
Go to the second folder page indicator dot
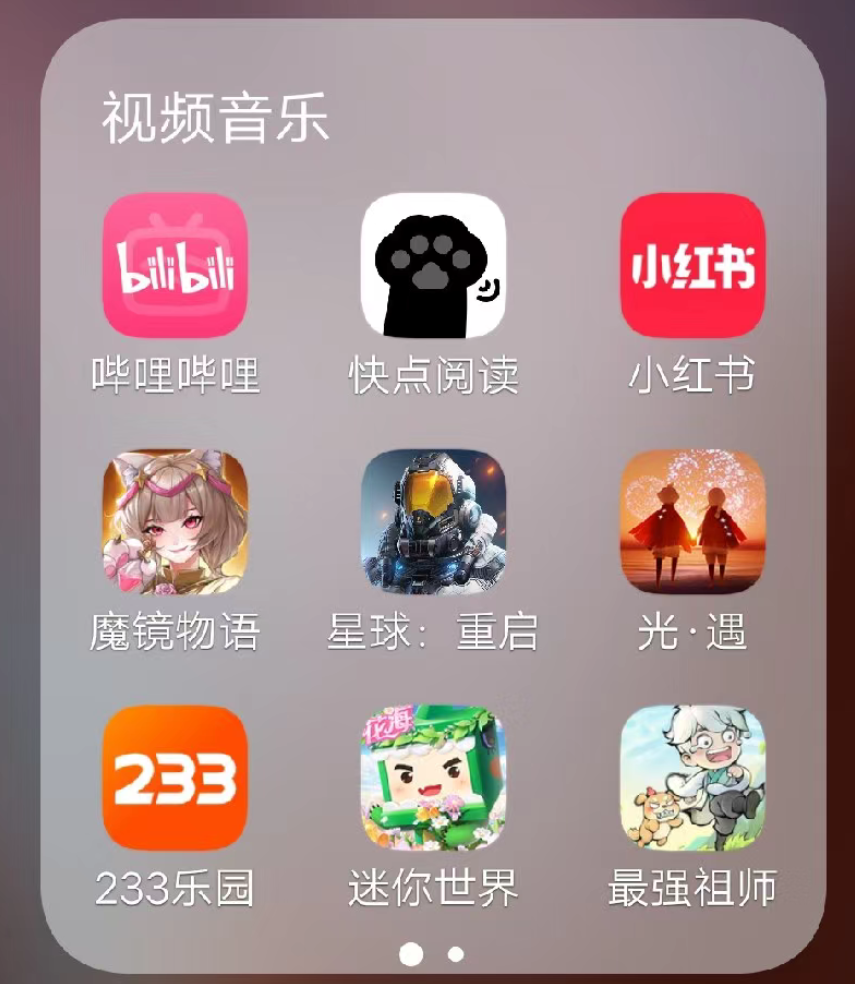(x=456, y=954)
